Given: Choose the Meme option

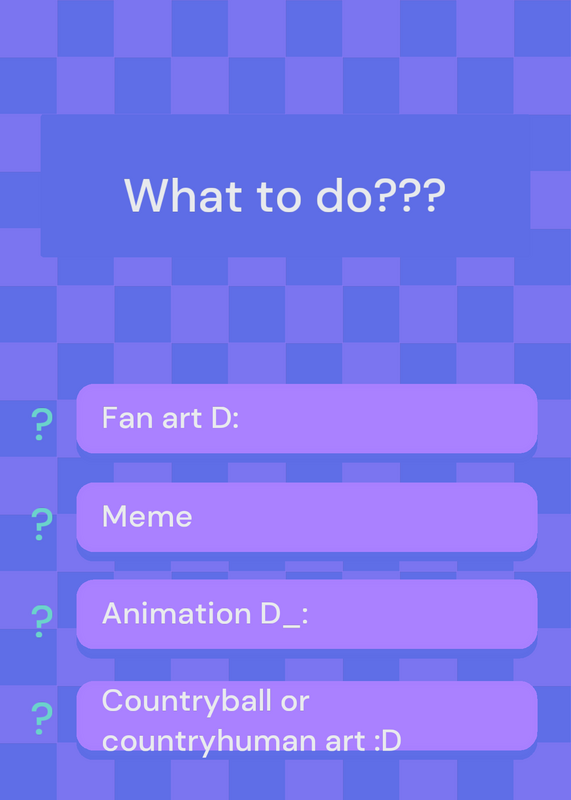Looking at the screenshot, I should click(x=307, y=517).
